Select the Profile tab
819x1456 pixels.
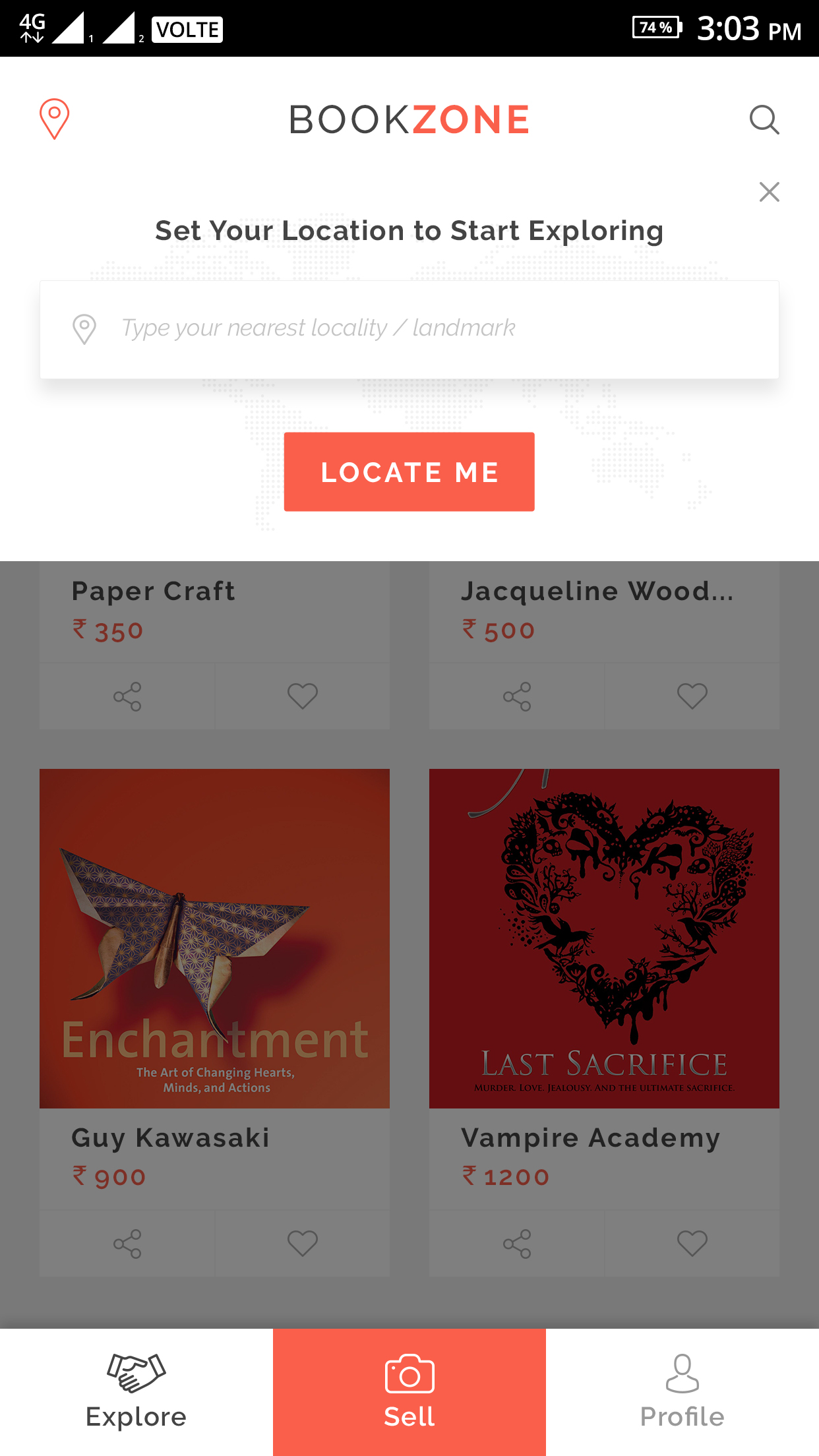682,1391
